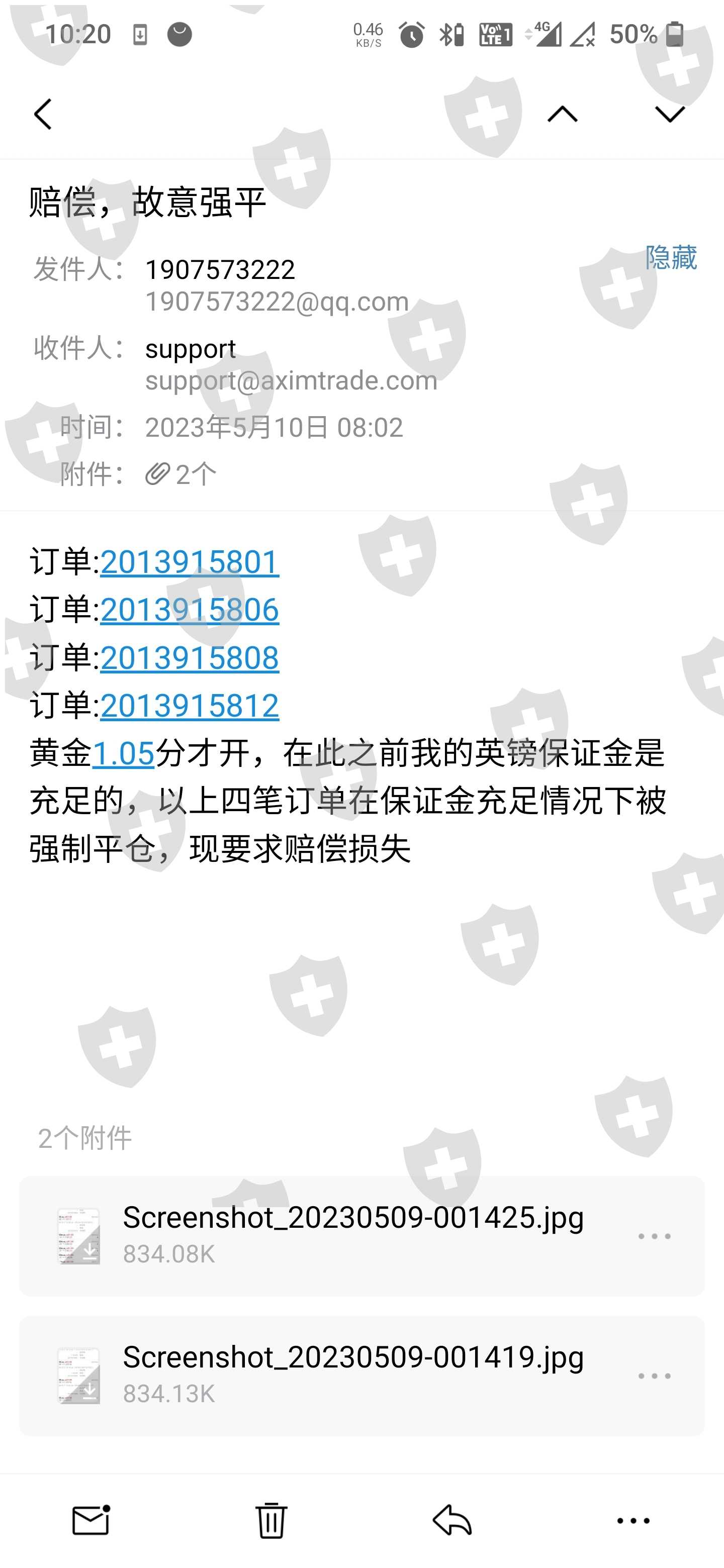Viewport: 724px width, 1568px height.
Task: Tap recipient support@aximtrade.com
Action: point(291,380)
